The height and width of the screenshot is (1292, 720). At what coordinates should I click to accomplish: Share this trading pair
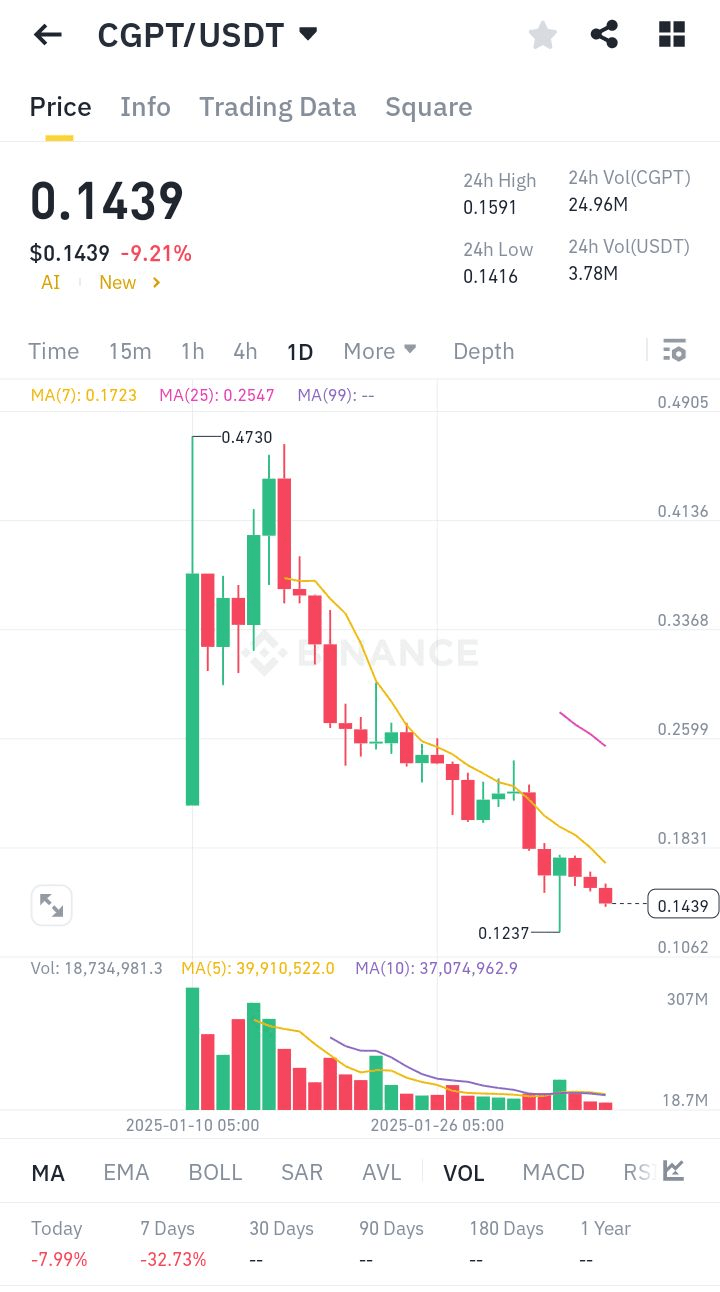604,35
